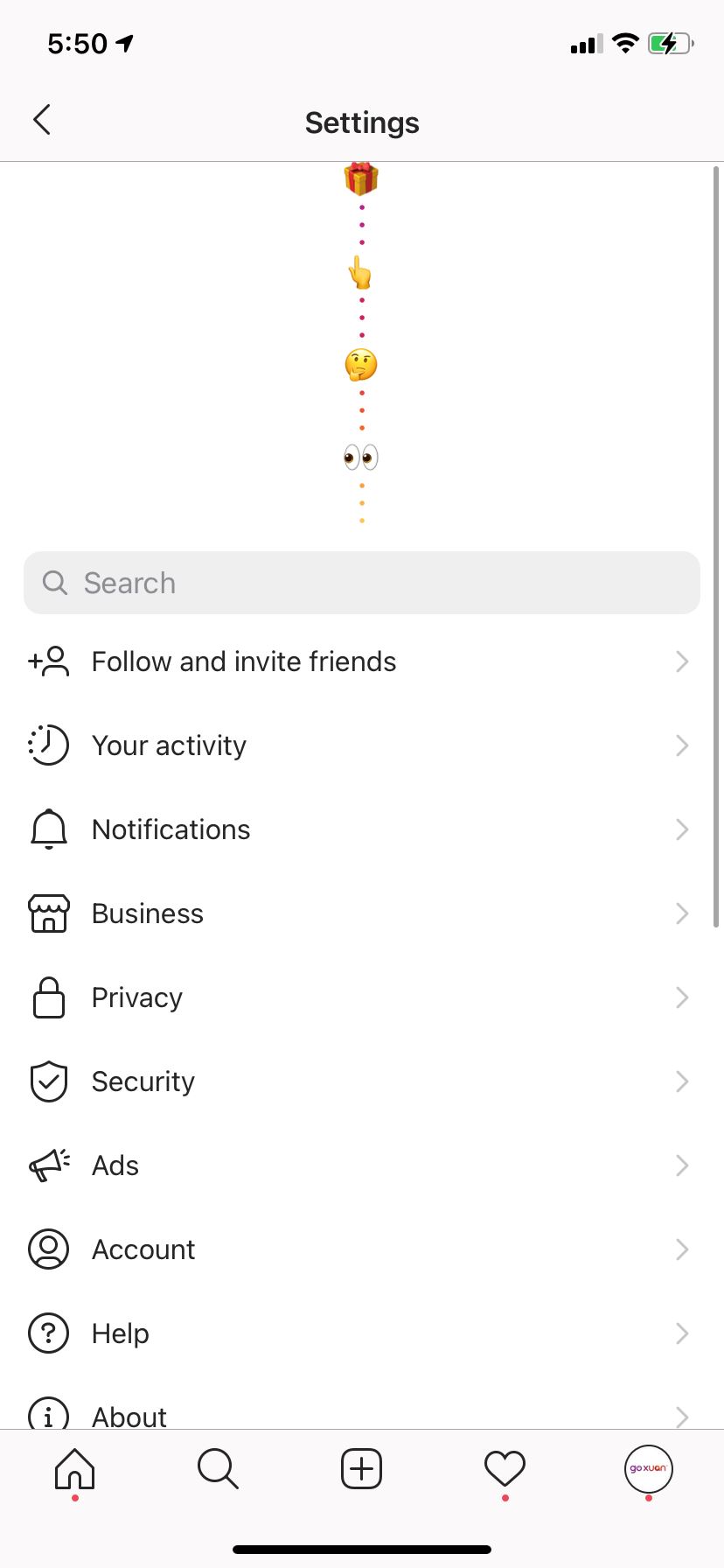Image resolution: width=724 pixels, height=1568 pixels.
Task: Switch to the Explore search tab
Action: (218, 1469)
